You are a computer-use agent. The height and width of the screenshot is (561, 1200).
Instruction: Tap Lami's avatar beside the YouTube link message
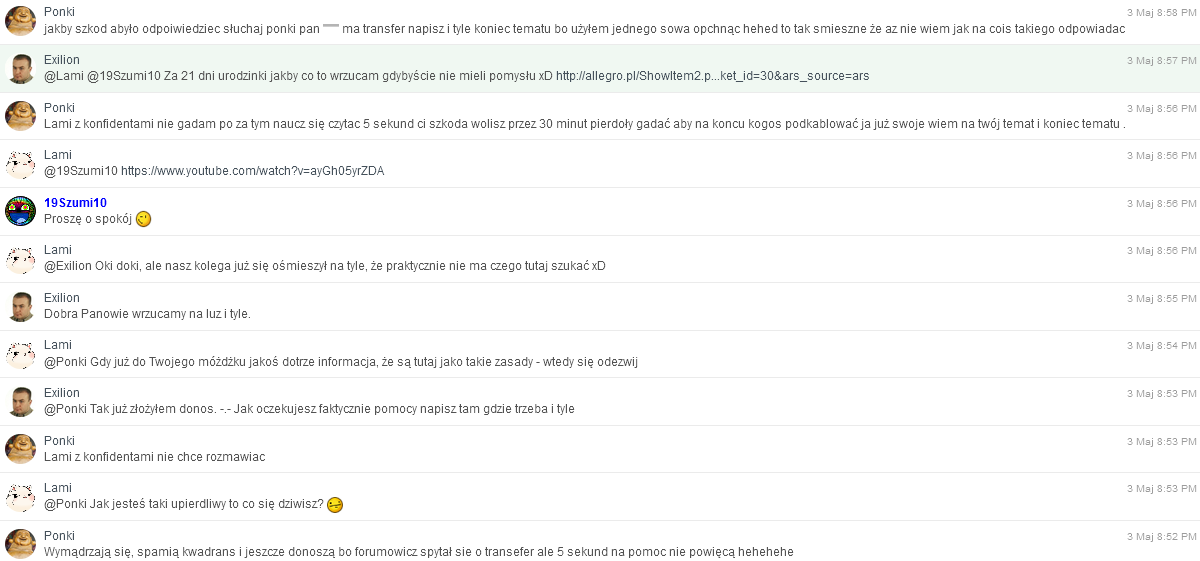pos(21,164)
